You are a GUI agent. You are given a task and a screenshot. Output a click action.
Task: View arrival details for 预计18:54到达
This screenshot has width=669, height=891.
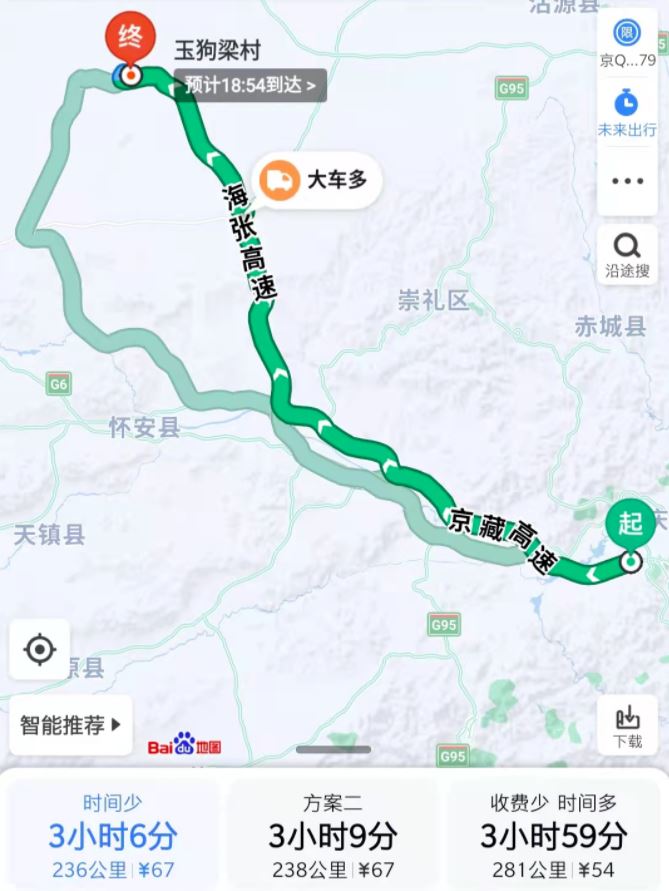[x=250, y=85]
